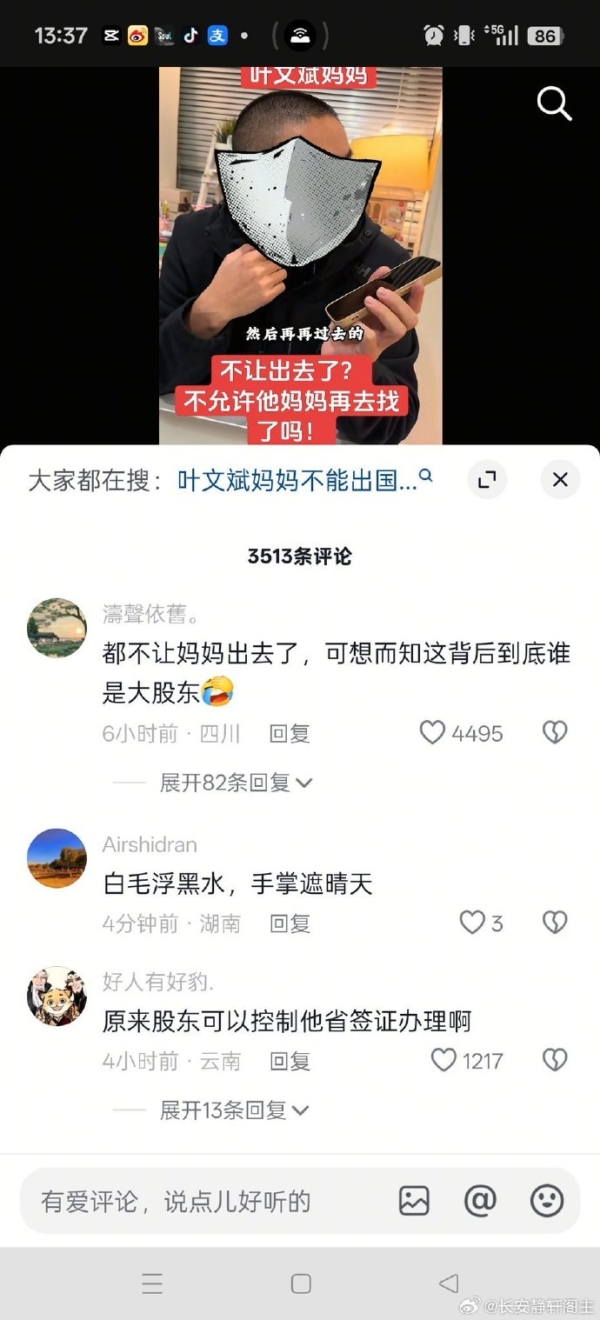
Task: Like Airshidran's comment
Action: click(472, 922)
